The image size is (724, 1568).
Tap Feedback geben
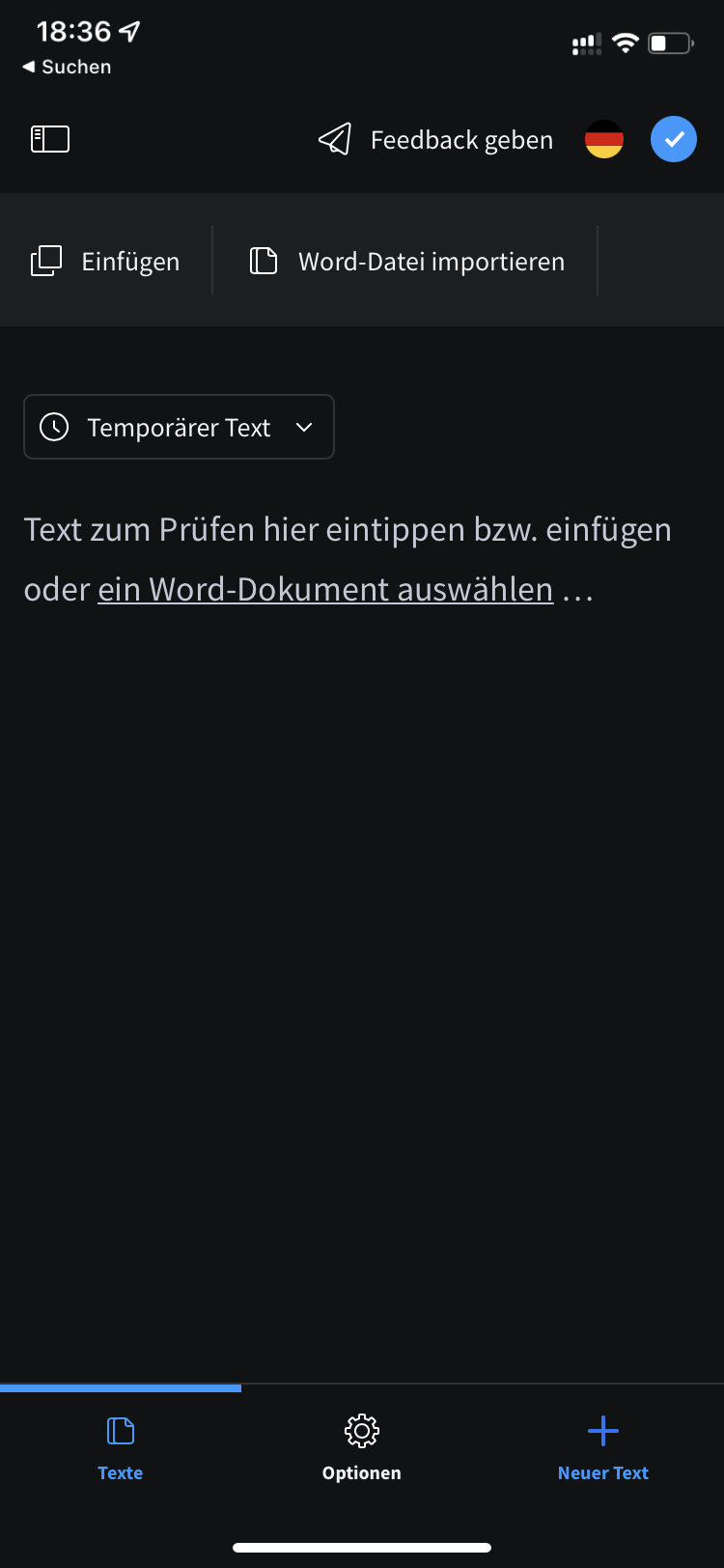(435, 140)
